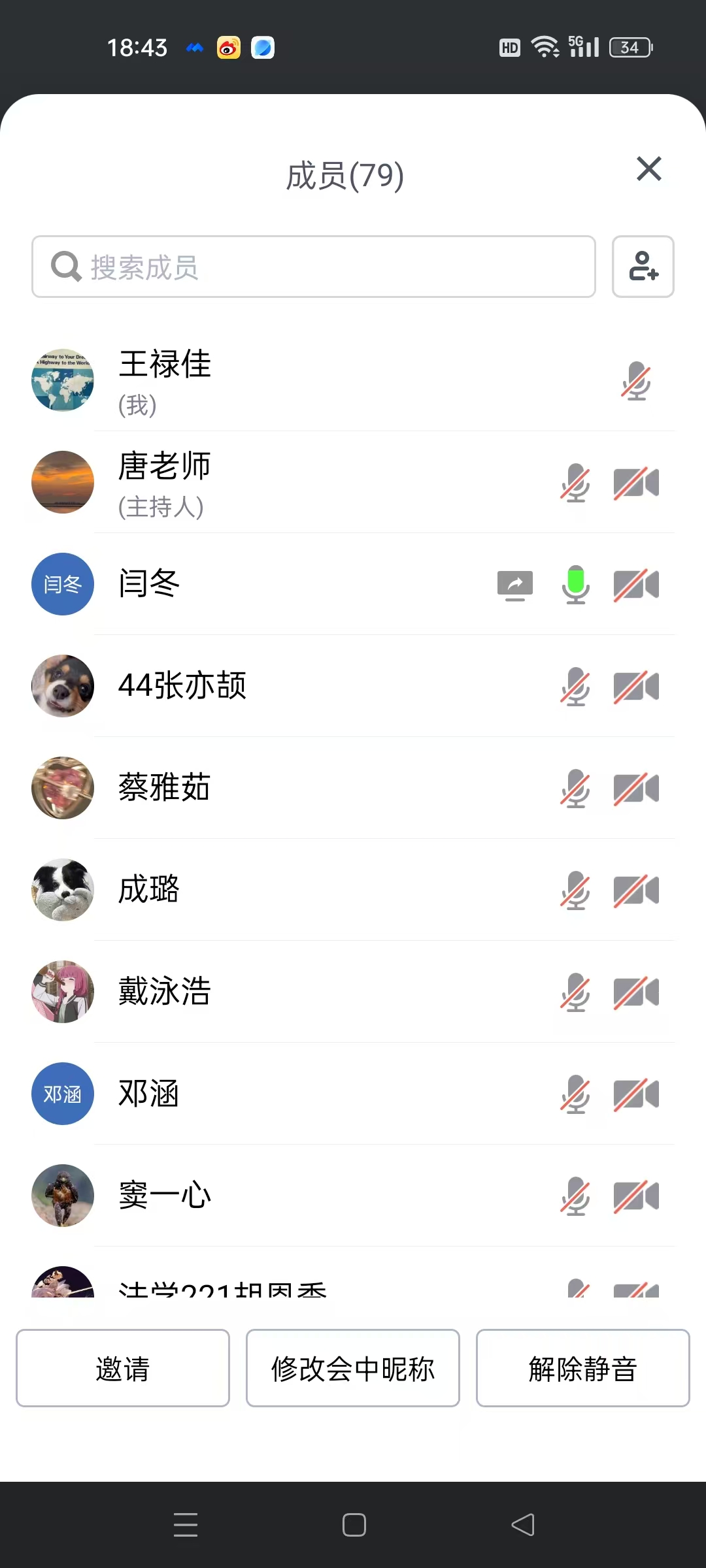Viewport: 706px width, 1568px height.
Task: Tap 修改会中昵称 to change nickname
Action: tap(353, 1368)
